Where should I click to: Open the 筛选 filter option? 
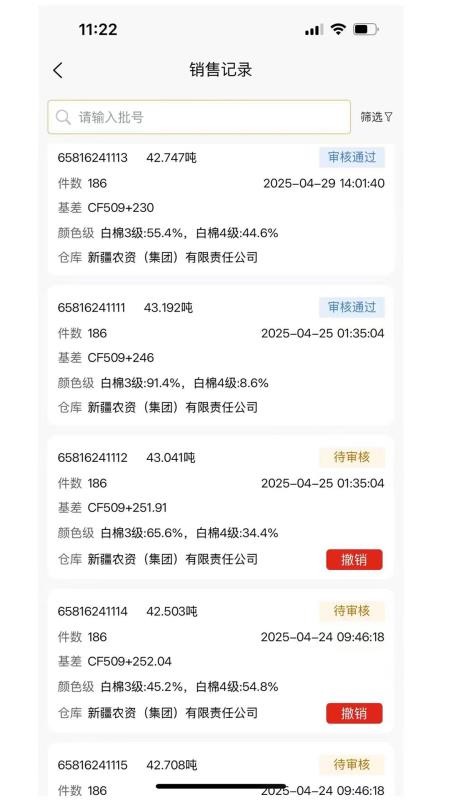click(377, 117)
